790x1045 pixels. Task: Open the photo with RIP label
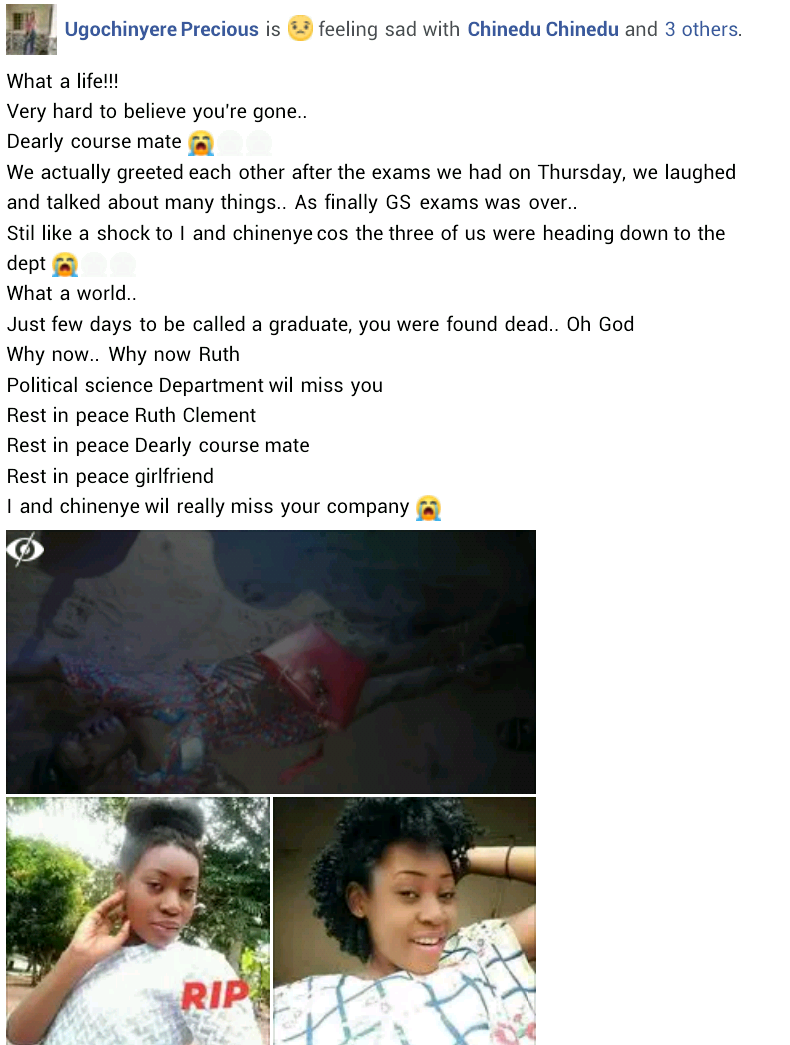pos(138,920)
